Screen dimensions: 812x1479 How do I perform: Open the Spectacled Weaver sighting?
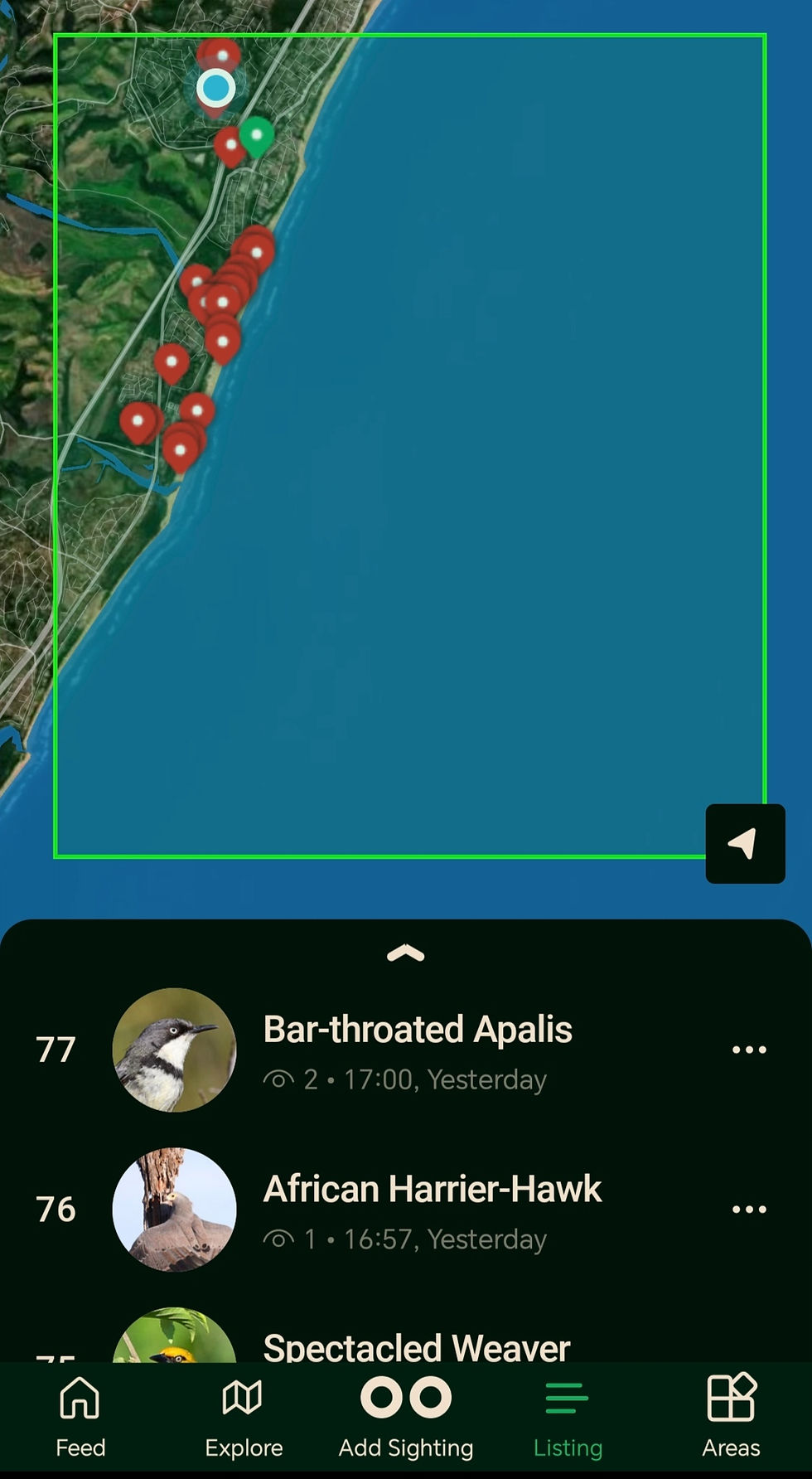pos(415,1345)
